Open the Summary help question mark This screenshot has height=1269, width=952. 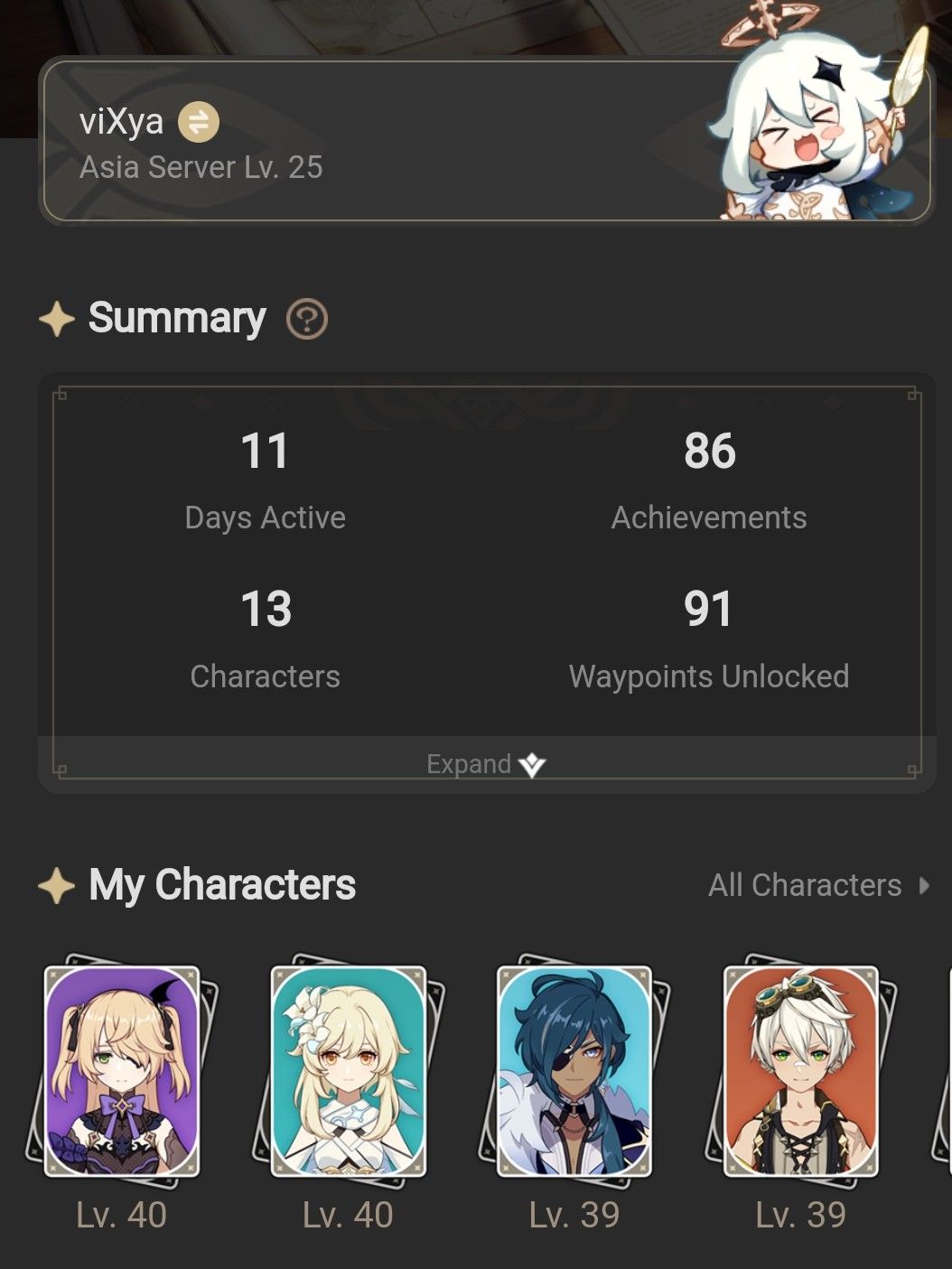[307, 319]
